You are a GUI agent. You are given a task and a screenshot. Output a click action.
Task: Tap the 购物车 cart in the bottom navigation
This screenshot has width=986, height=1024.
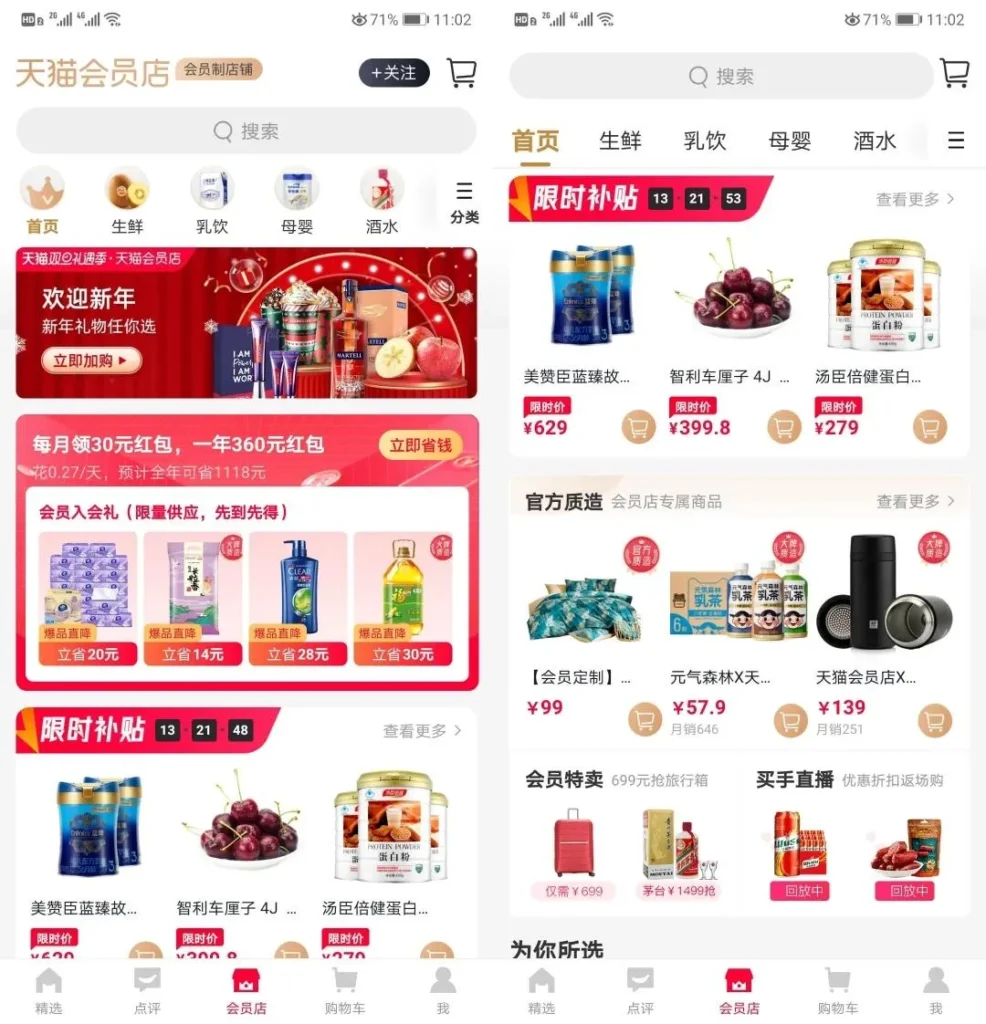(x=344, y=992)
